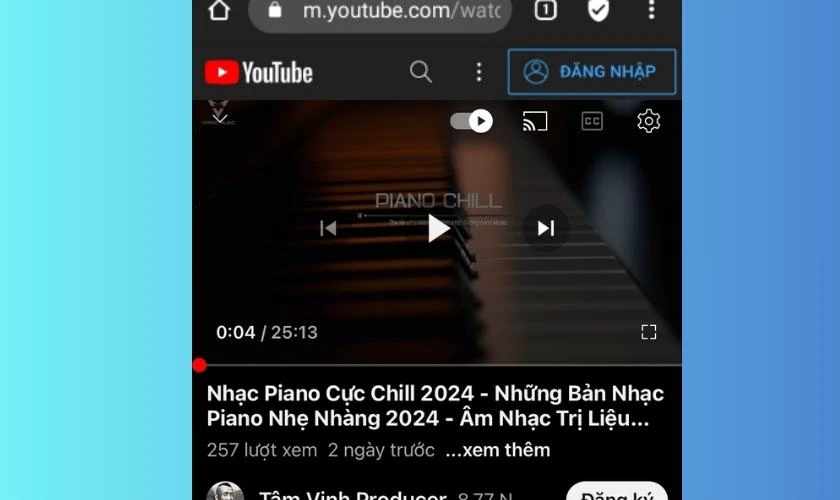Open the browser overflow menu
Image resolution: width=840 pixels, height=500 pixels.
(x=651, y=11)
